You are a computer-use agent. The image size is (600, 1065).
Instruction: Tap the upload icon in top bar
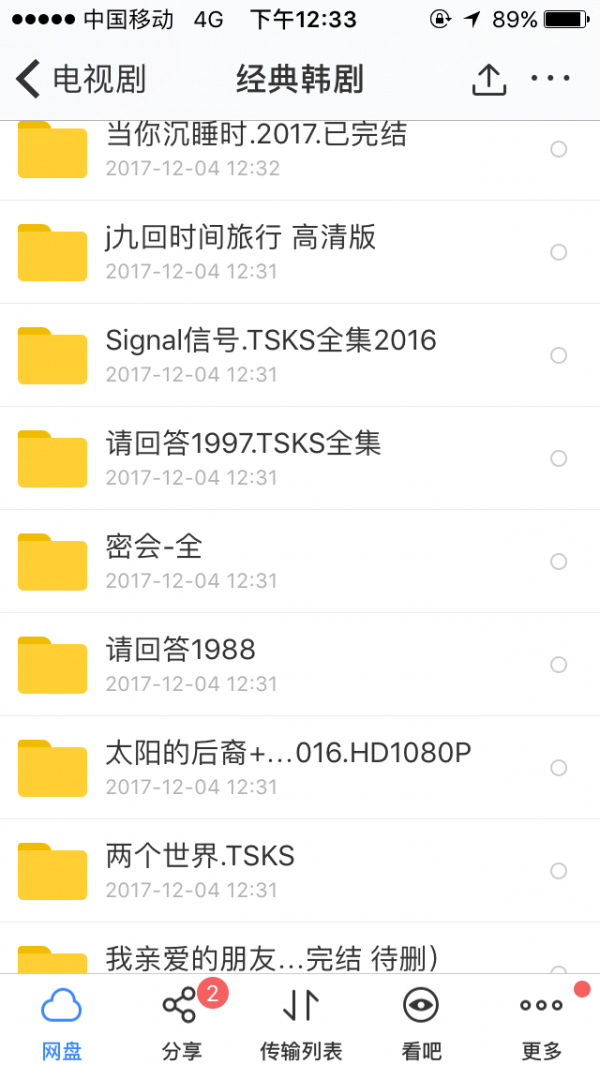pyautogui.click(x=489, y=79)
